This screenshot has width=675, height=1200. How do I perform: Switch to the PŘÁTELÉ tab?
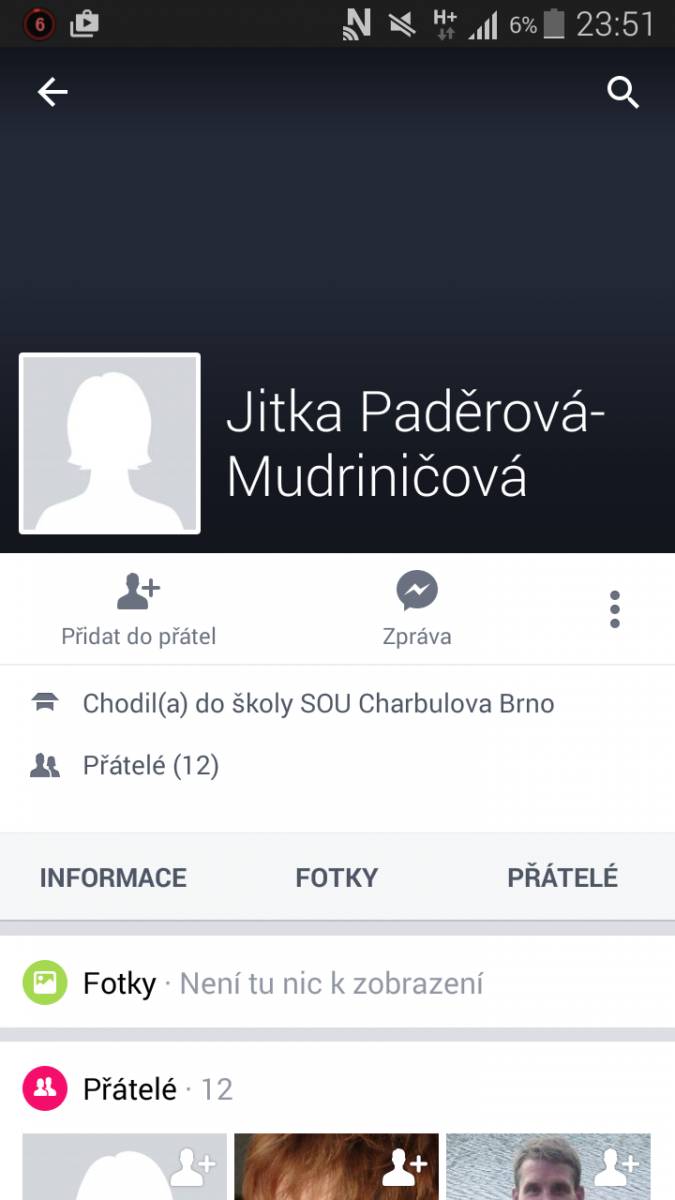[x=562, y=878]
